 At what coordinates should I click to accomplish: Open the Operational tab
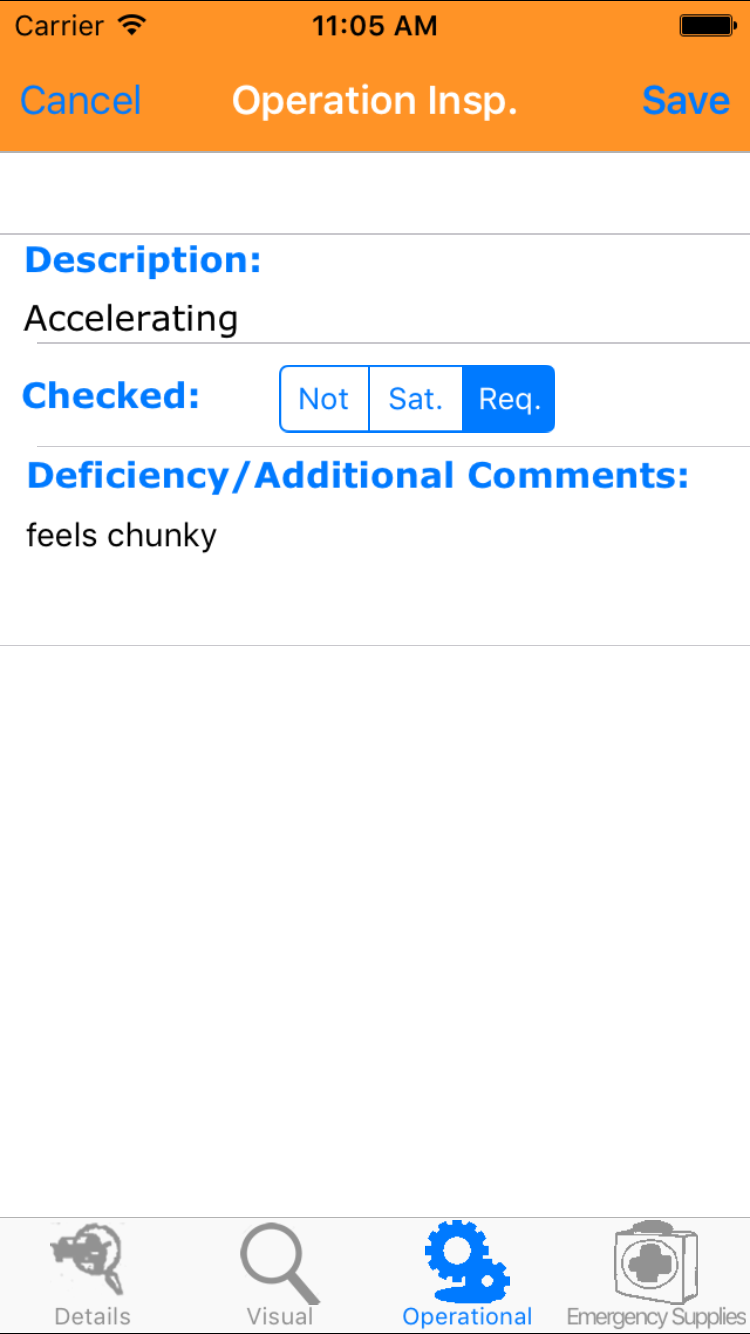(x=467, y=1277)
